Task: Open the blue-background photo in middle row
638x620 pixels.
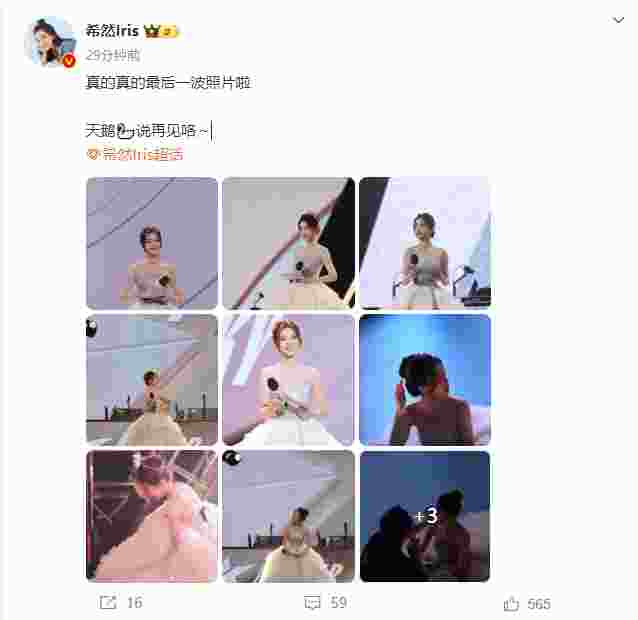Action: [424, 379]
